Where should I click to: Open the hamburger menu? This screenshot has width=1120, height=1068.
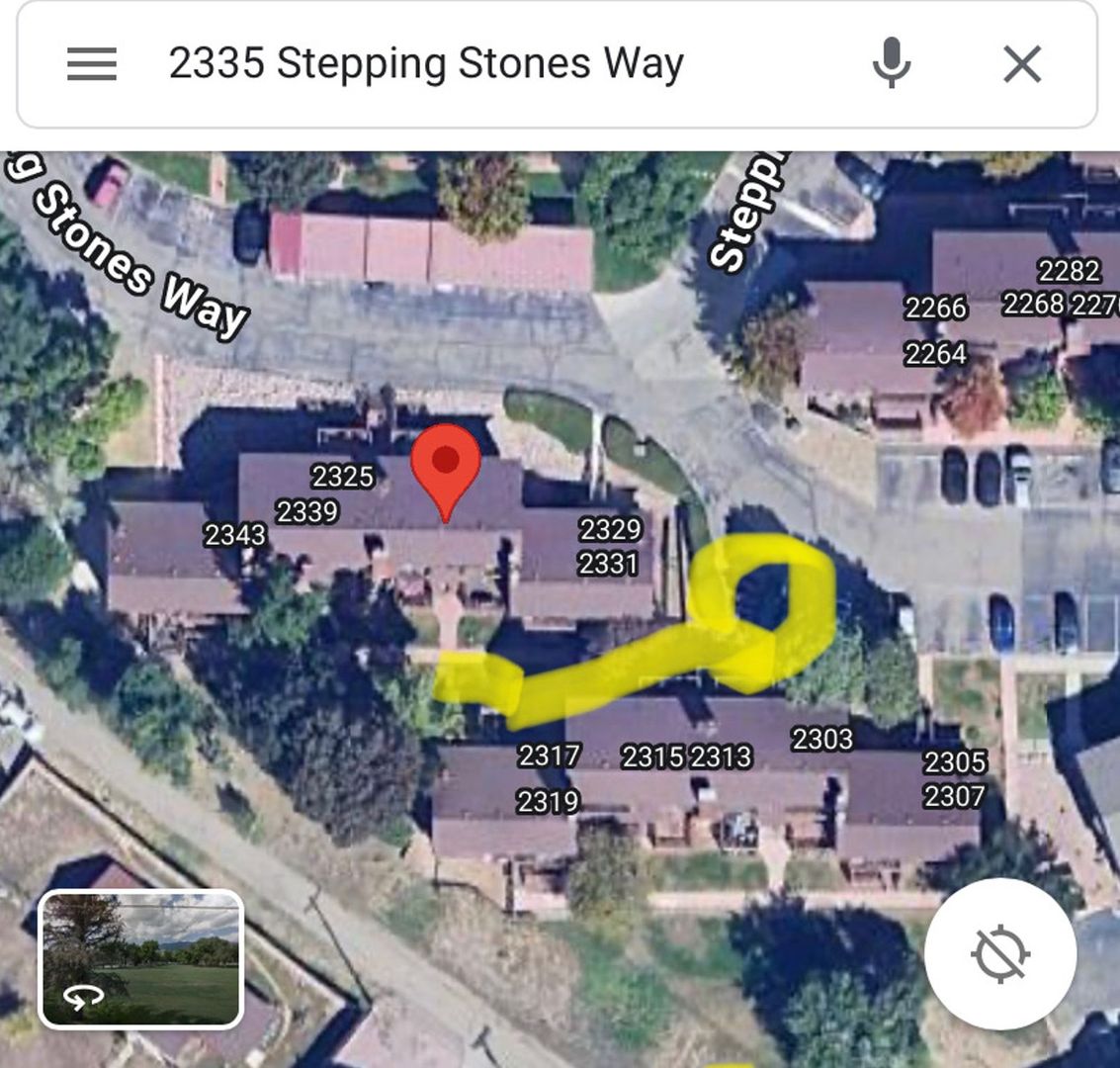92,65
